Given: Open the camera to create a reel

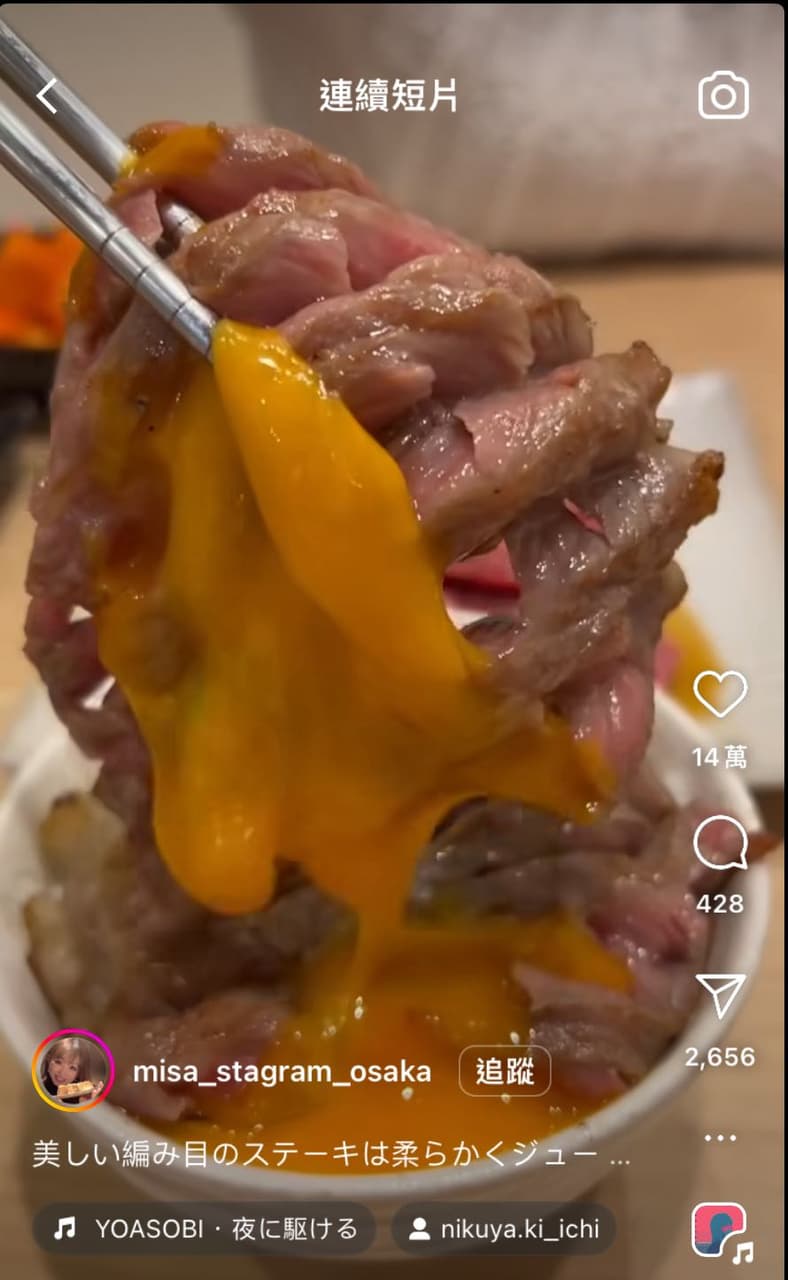Looking at the screenshot, I should tap(723, 96).
